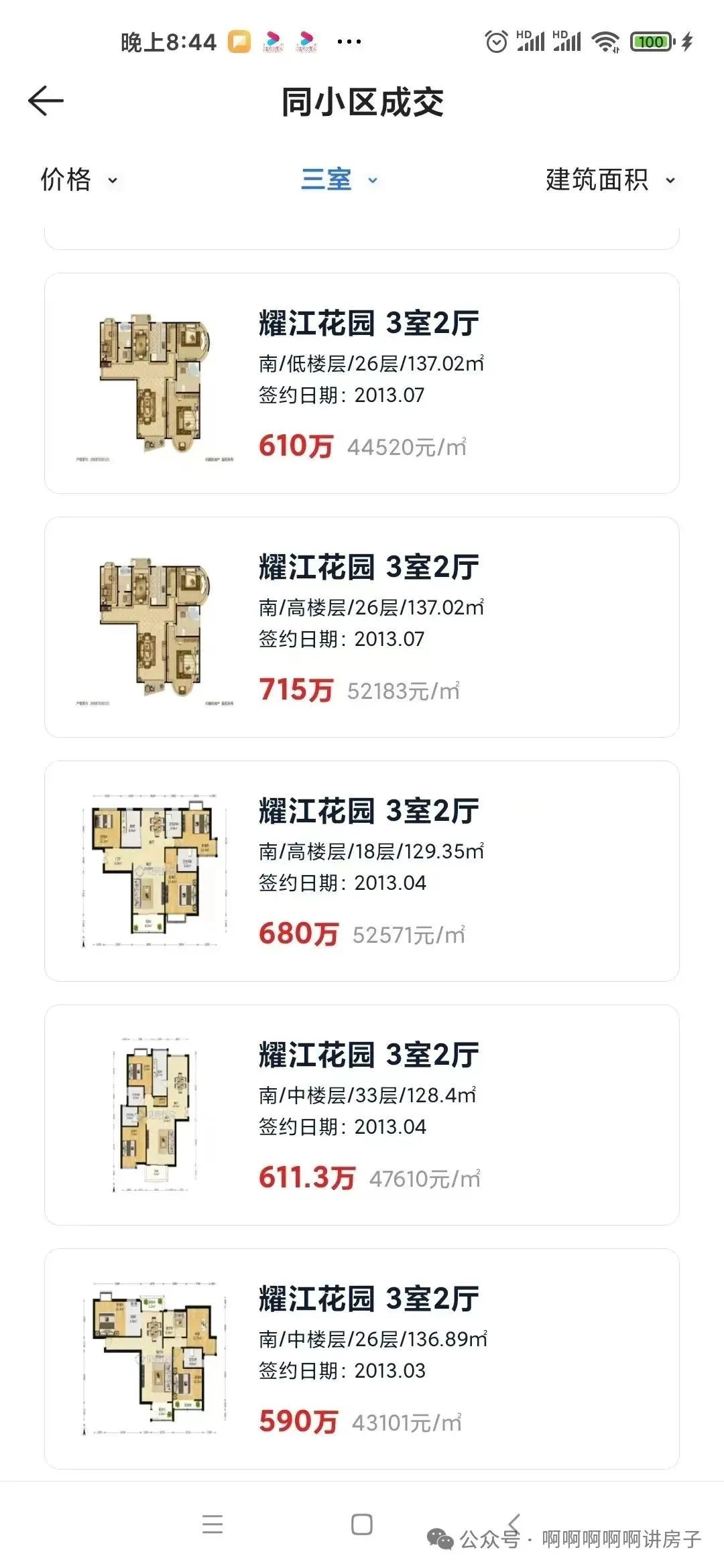The width and height of the screenshot is (724, 1568).
Task: Open the 715万 high-floor listing card
Action: click(362, 627)
